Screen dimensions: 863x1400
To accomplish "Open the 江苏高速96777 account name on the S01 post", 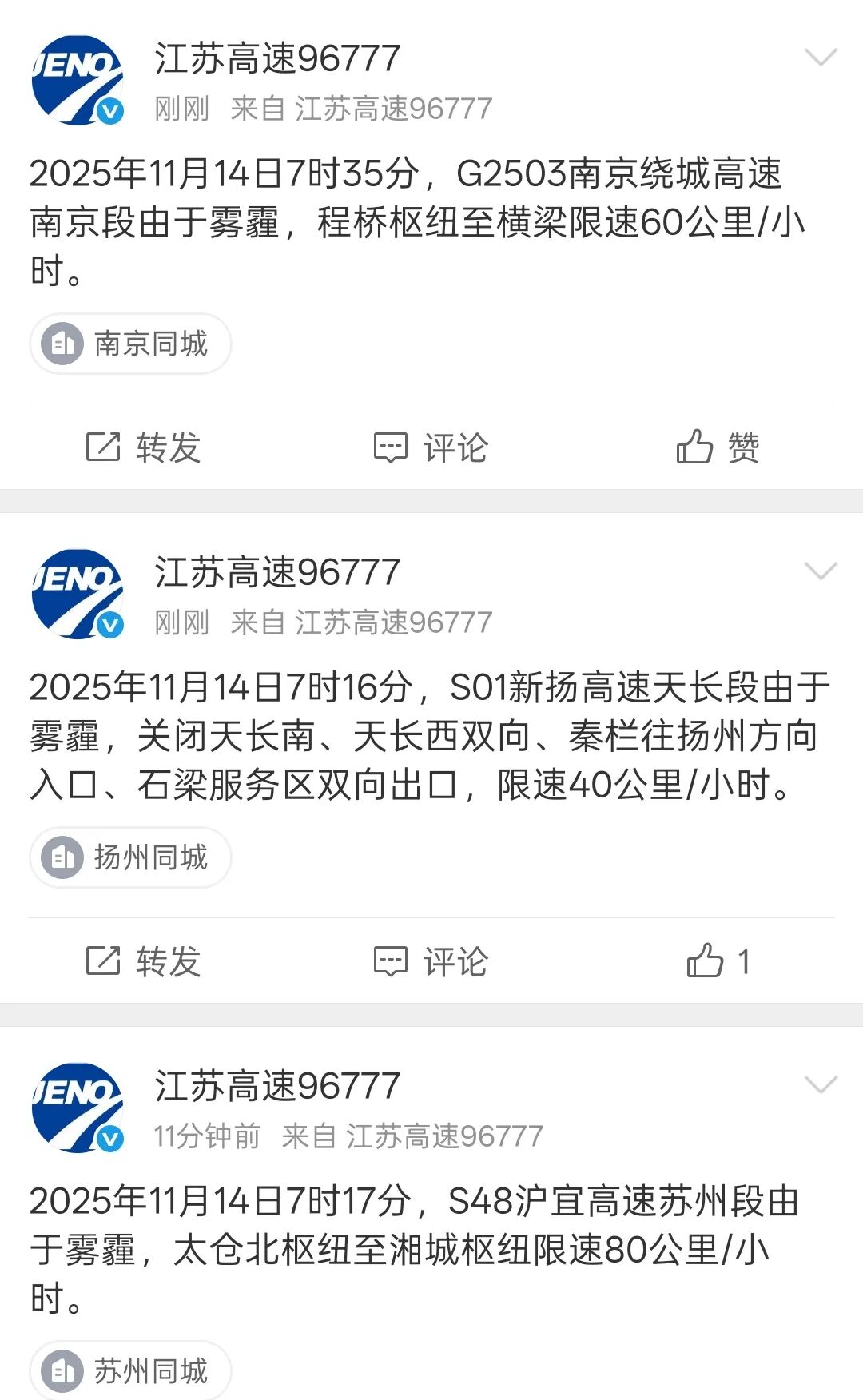I will coord(276,572).
